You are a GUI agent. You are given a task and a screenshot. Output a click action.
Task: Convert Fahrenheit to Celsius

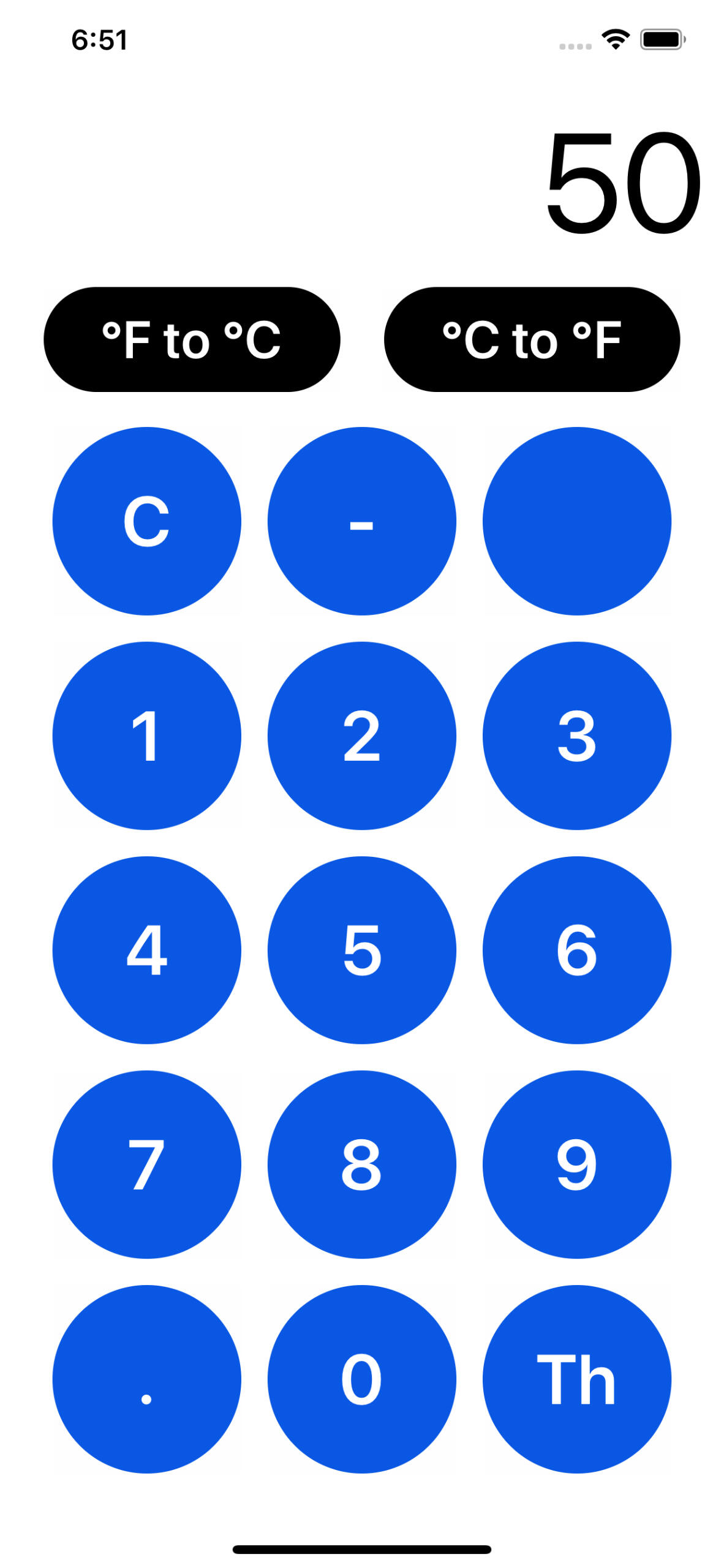tap(192, 339)
